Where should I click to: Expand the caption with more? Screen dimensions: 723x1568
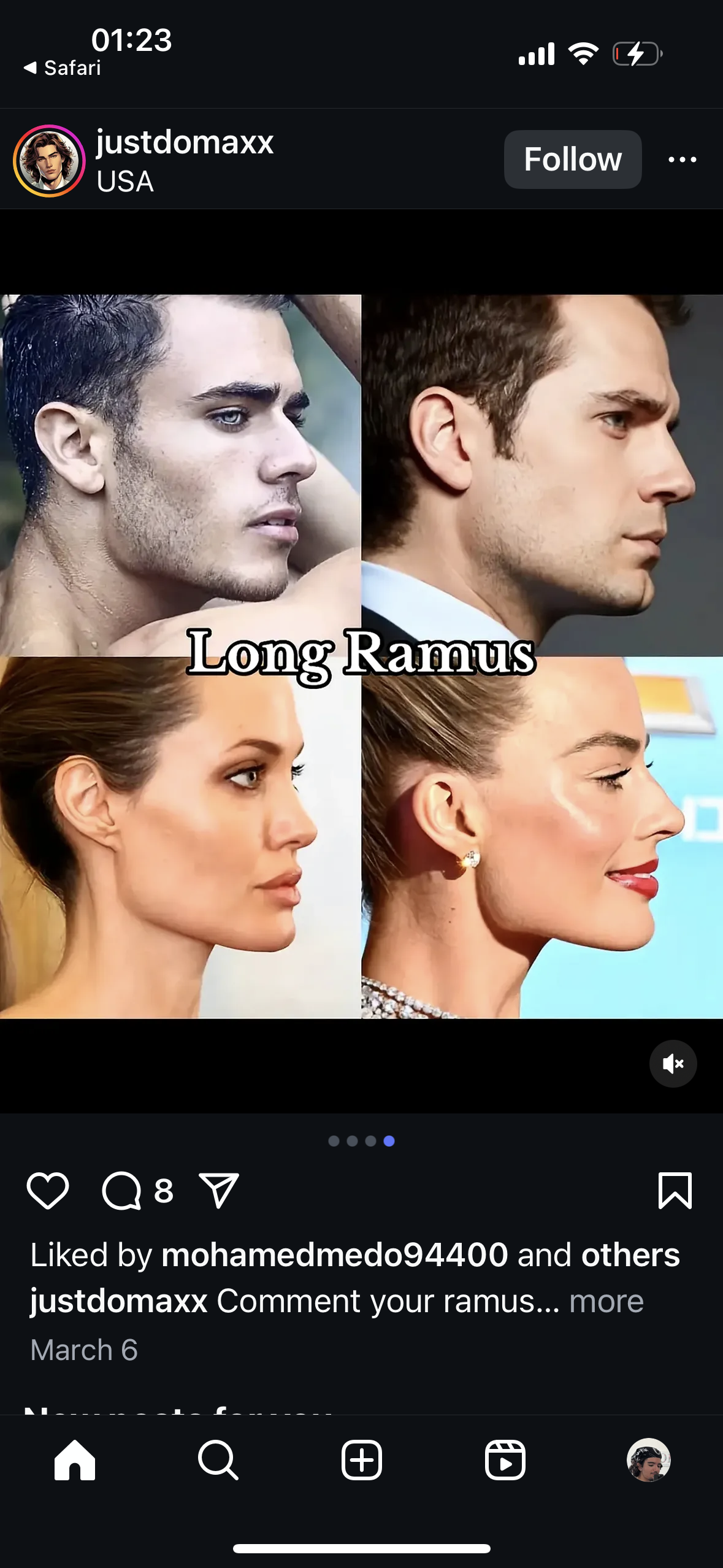click(x=606, y=1301)
